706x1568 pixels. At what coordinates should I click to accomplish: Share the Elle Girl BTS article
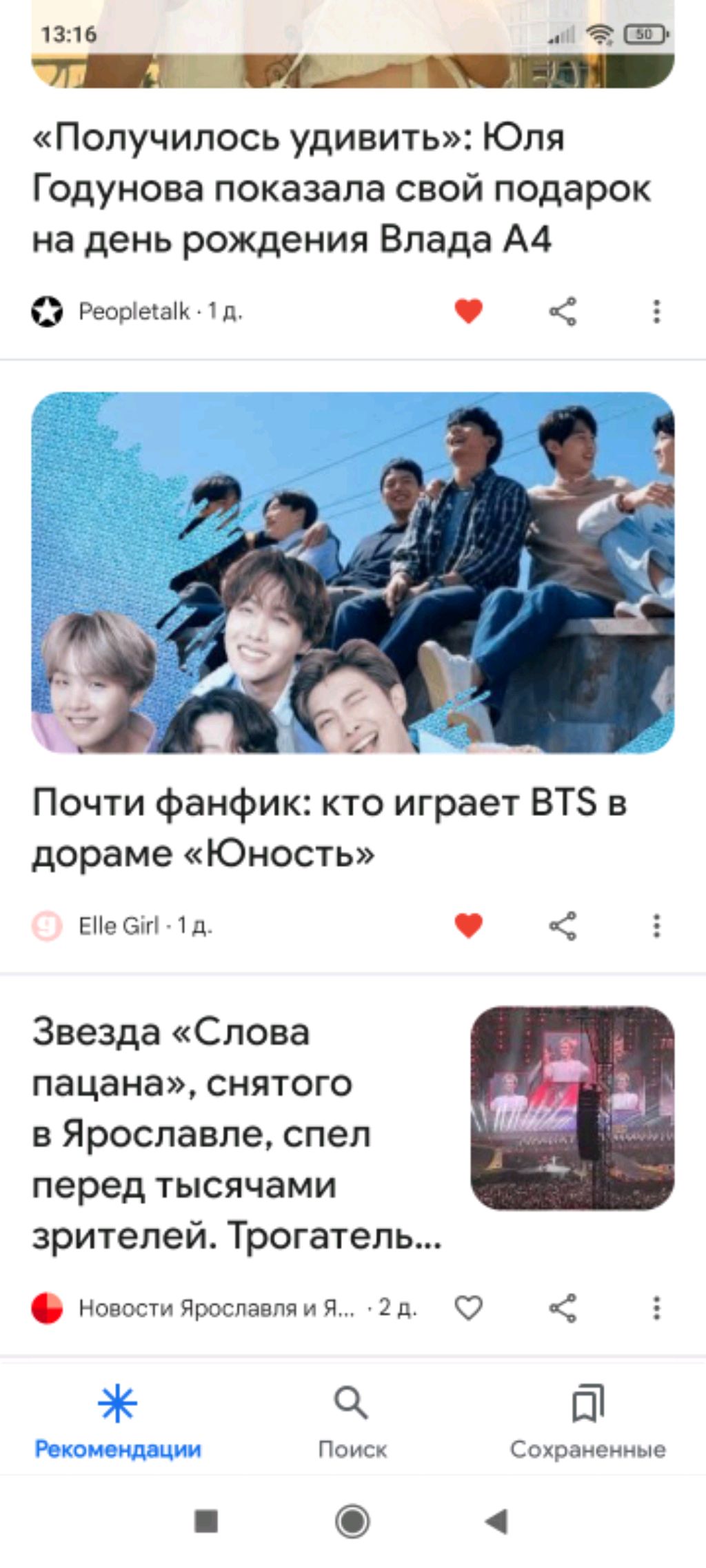(563, 925)
